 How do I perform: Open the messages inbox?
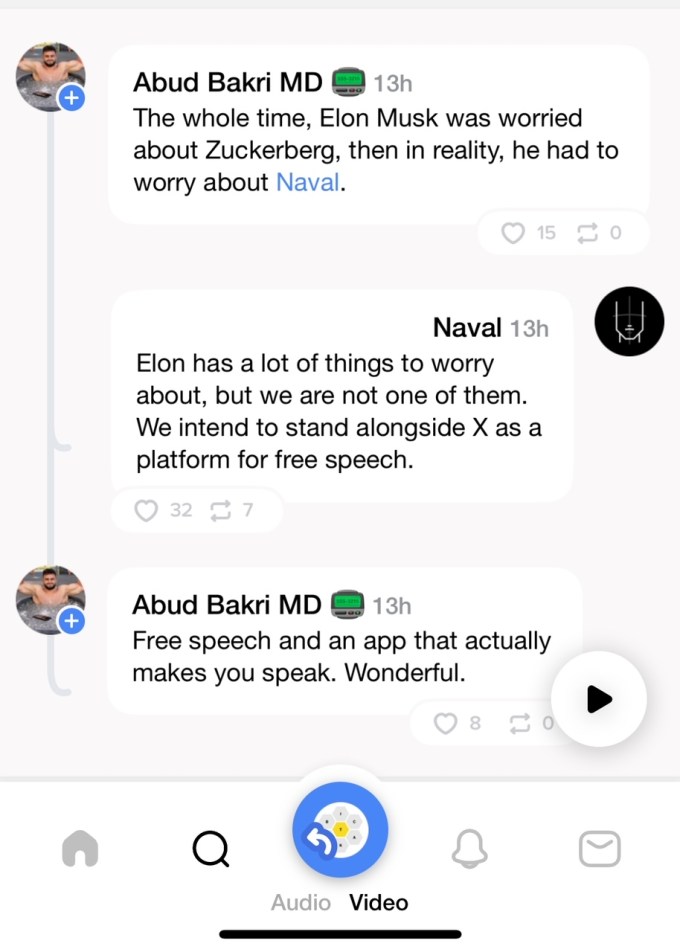600,850
